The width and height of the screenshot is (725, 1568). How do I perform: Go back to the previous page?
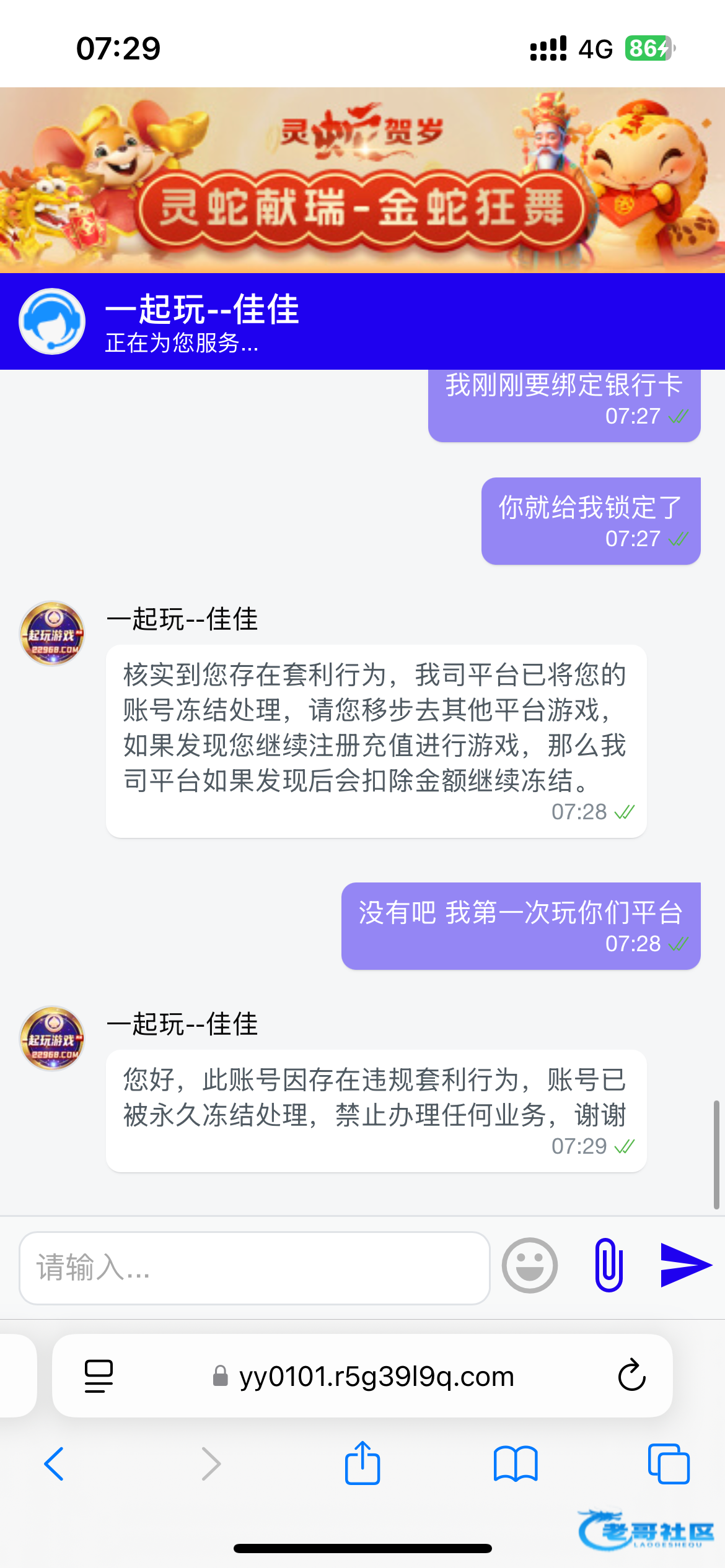click(55, 1464)
